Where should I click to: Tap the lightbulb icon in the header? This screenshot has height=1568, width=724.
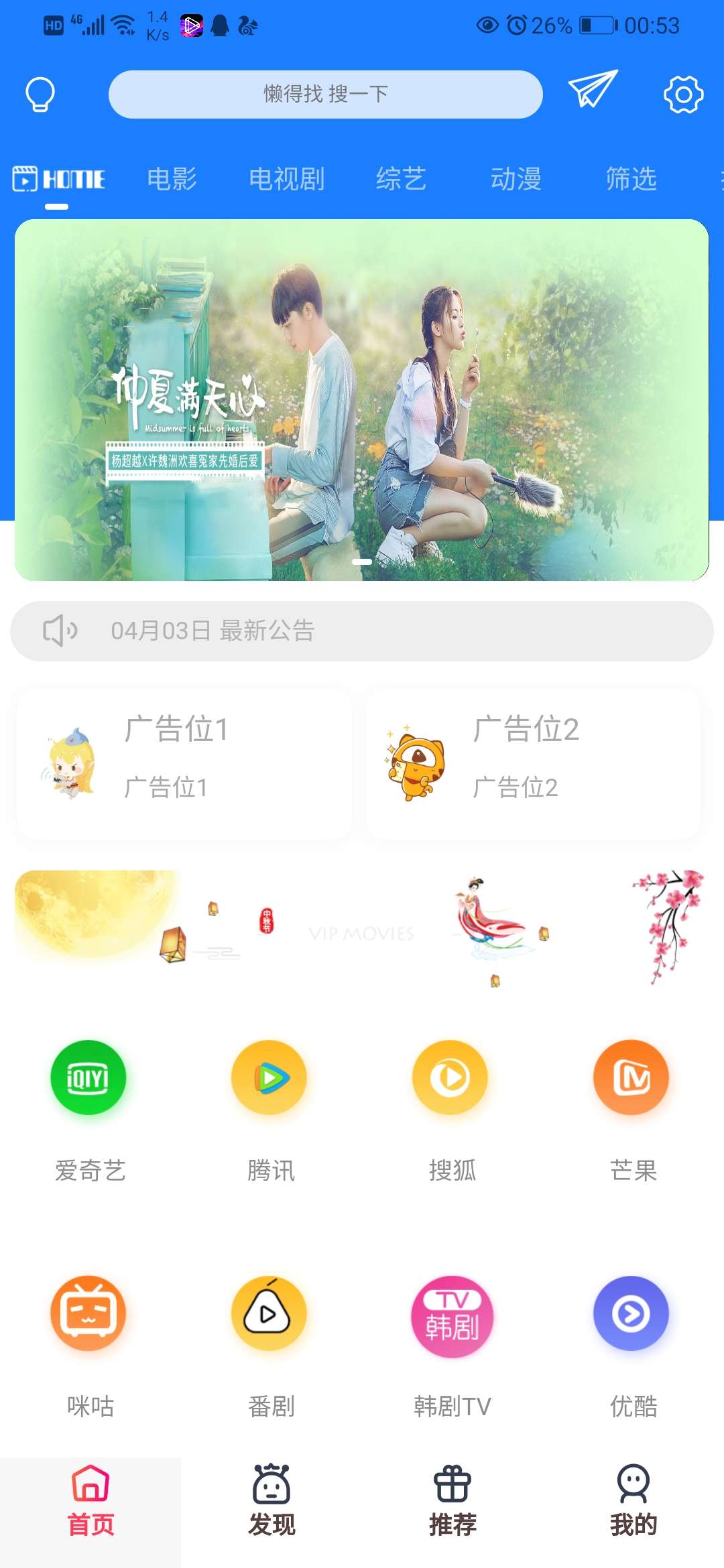point(40,94)
